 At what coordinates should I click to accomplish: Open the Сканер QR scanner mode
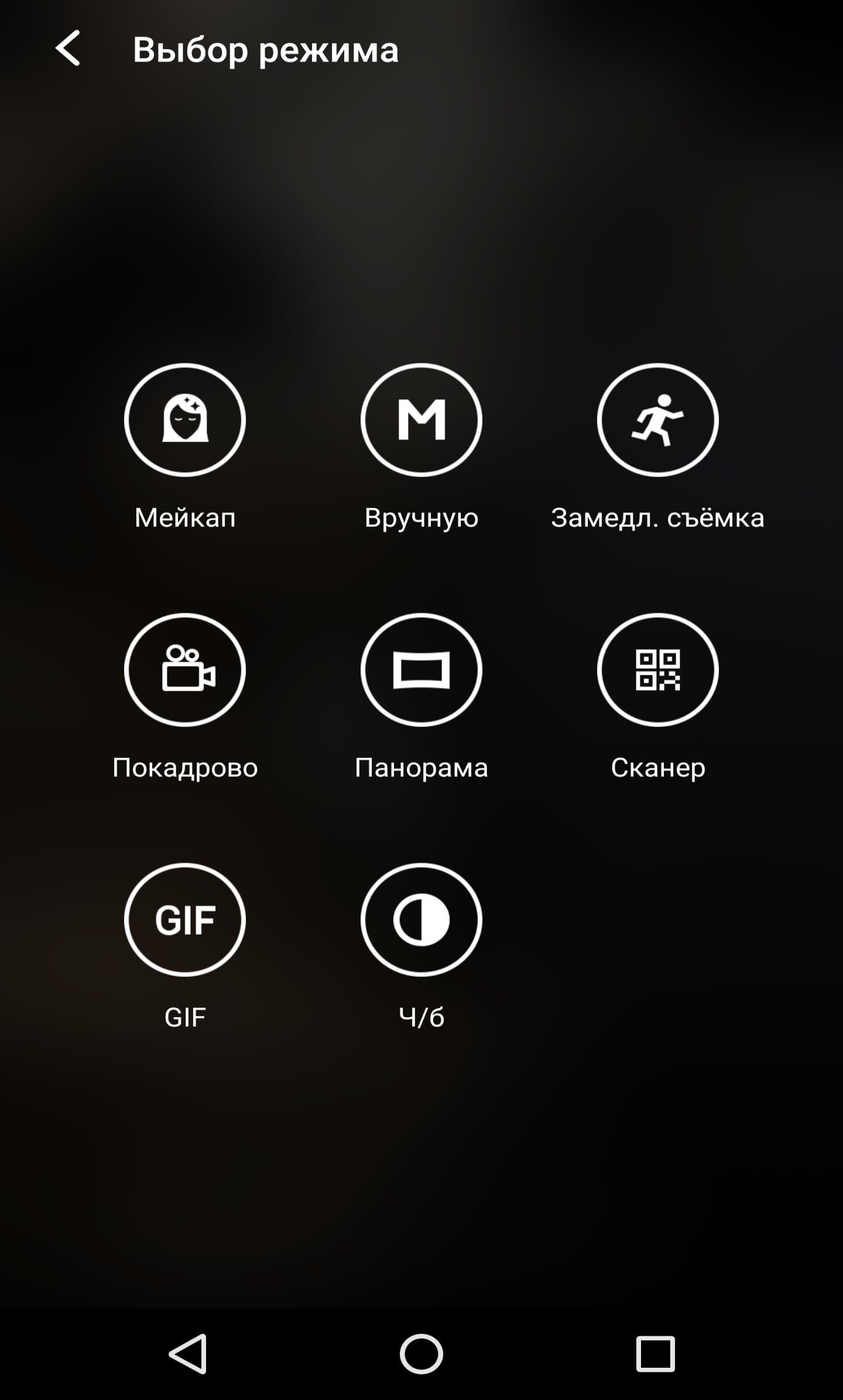[x=657, y=670]
